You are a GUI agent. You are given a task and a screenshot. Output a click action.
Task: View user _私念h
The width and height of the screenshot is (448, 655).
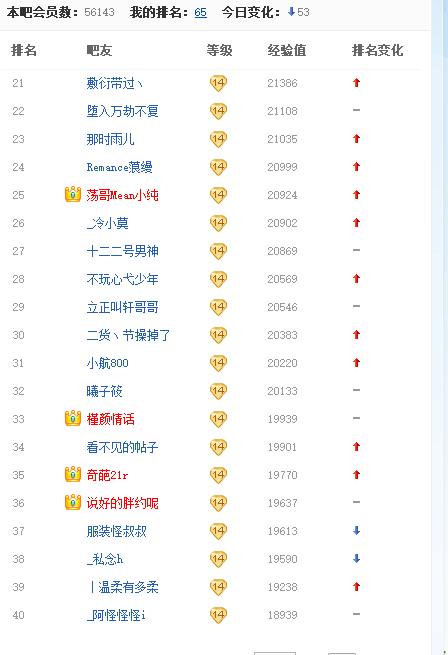pos(105,559)
